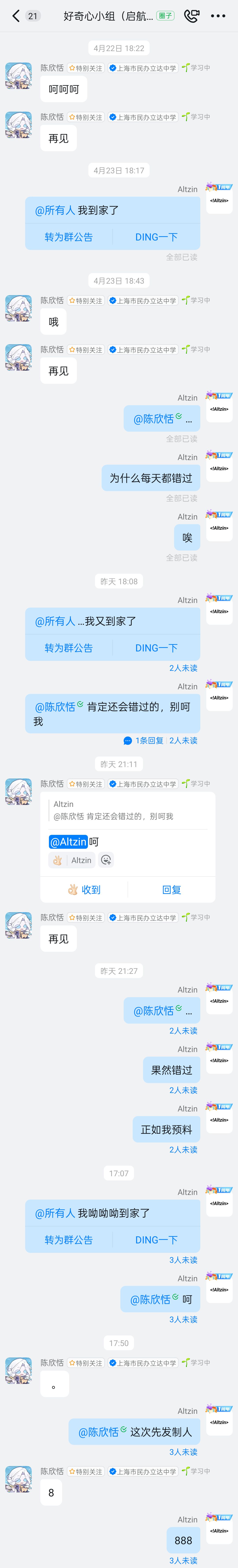The height and width of the screenshot is (1568, 238).
Task: See who hasn't read "果然错过"
Action: pos(183,1090)
